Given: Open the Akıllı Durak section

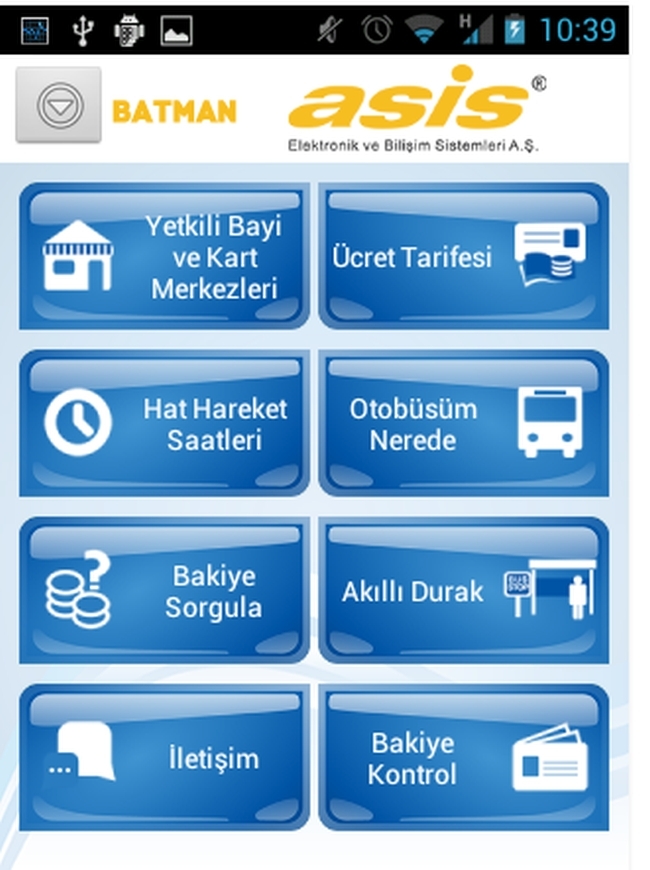Looking at the screenshot, I should [x=464, y=591].
